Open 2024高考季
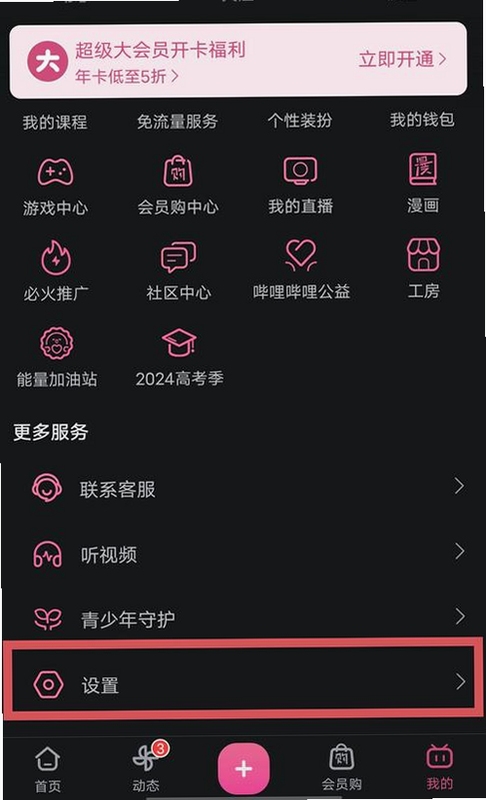The width and height of the screenshot is (486, 800). pos(179,357)
